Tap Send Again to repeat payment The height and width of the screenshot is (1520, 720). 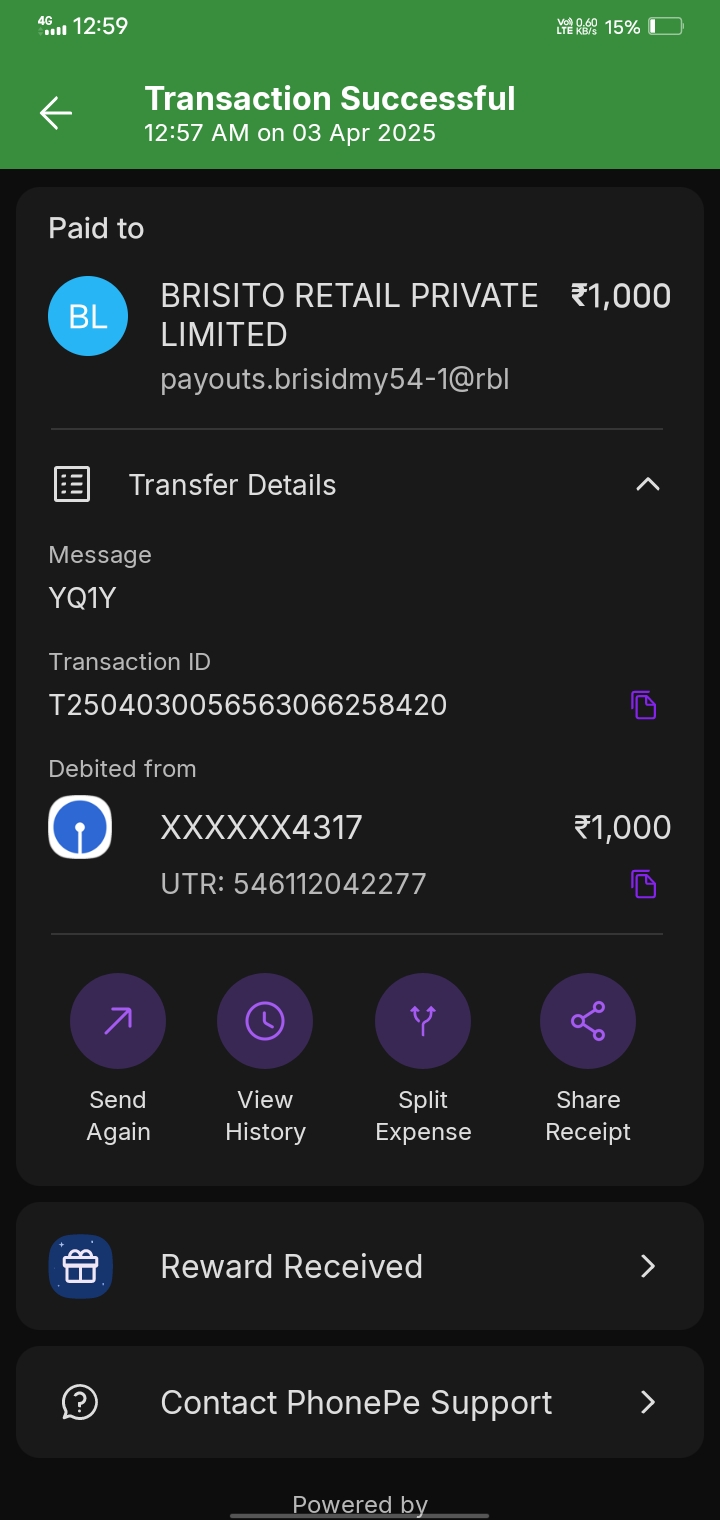118,1021
